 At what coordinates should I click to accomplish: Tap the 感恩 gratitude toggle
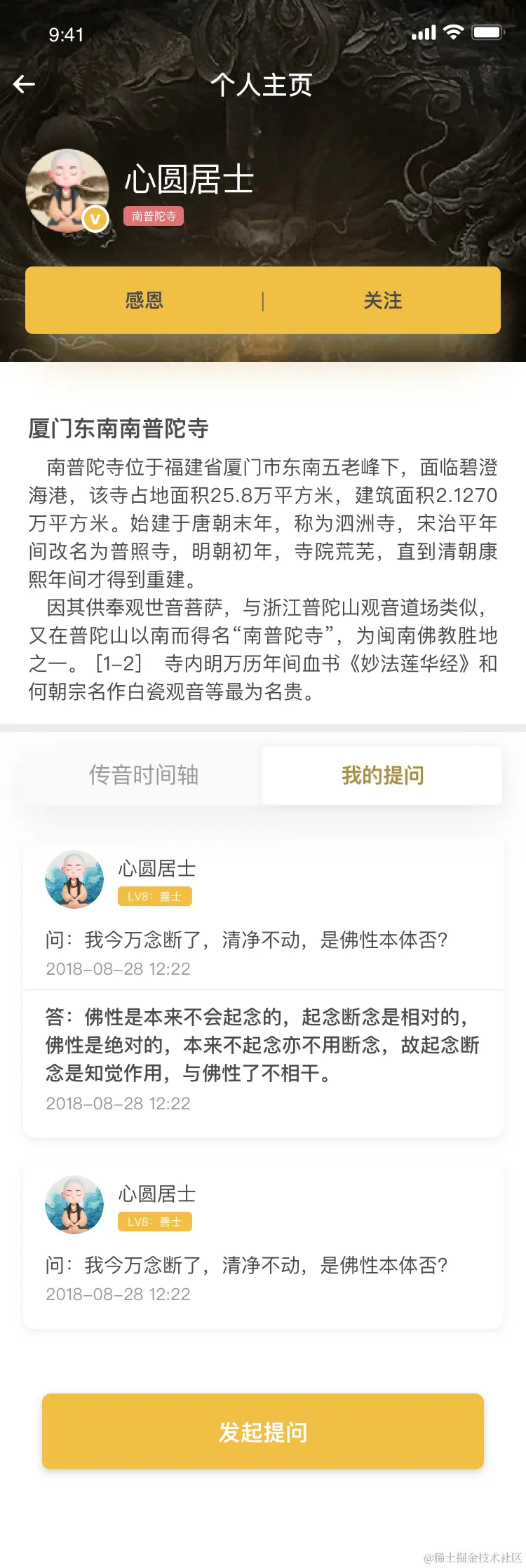click(144, 300)
